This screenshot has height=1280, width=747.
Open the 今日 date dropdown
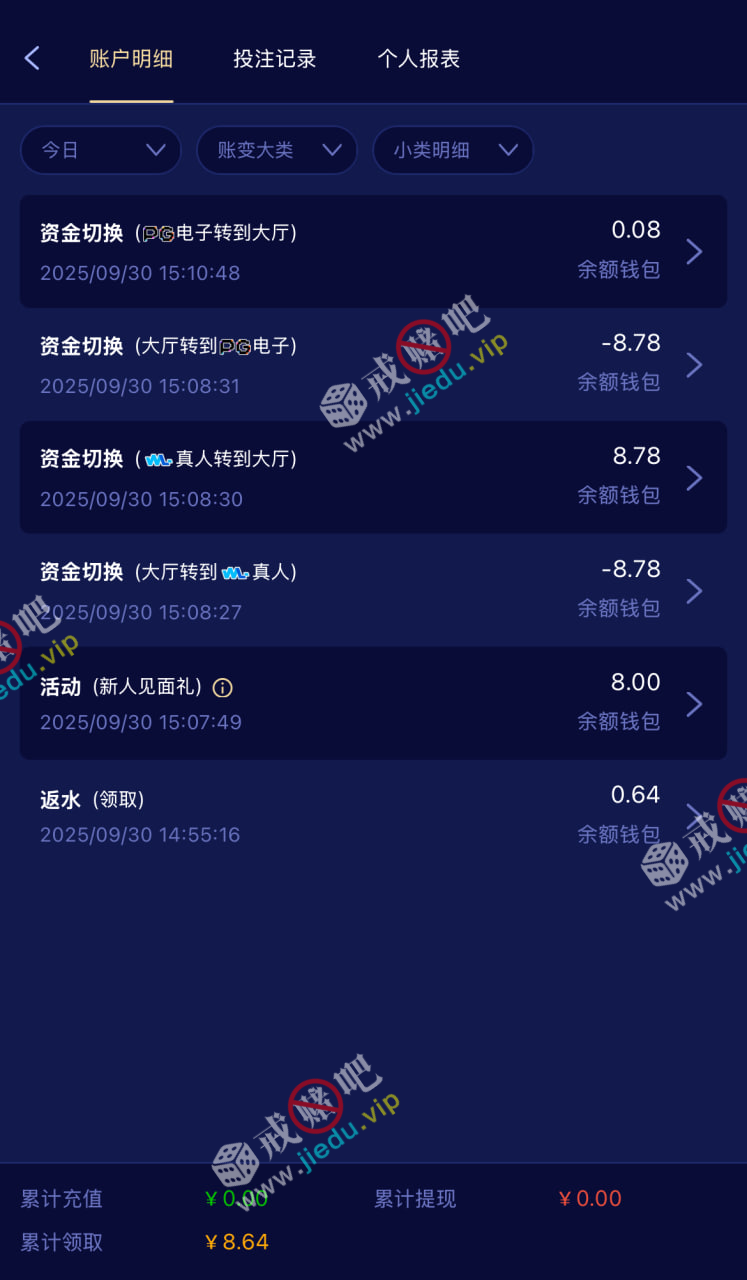[x=101, y=150]
